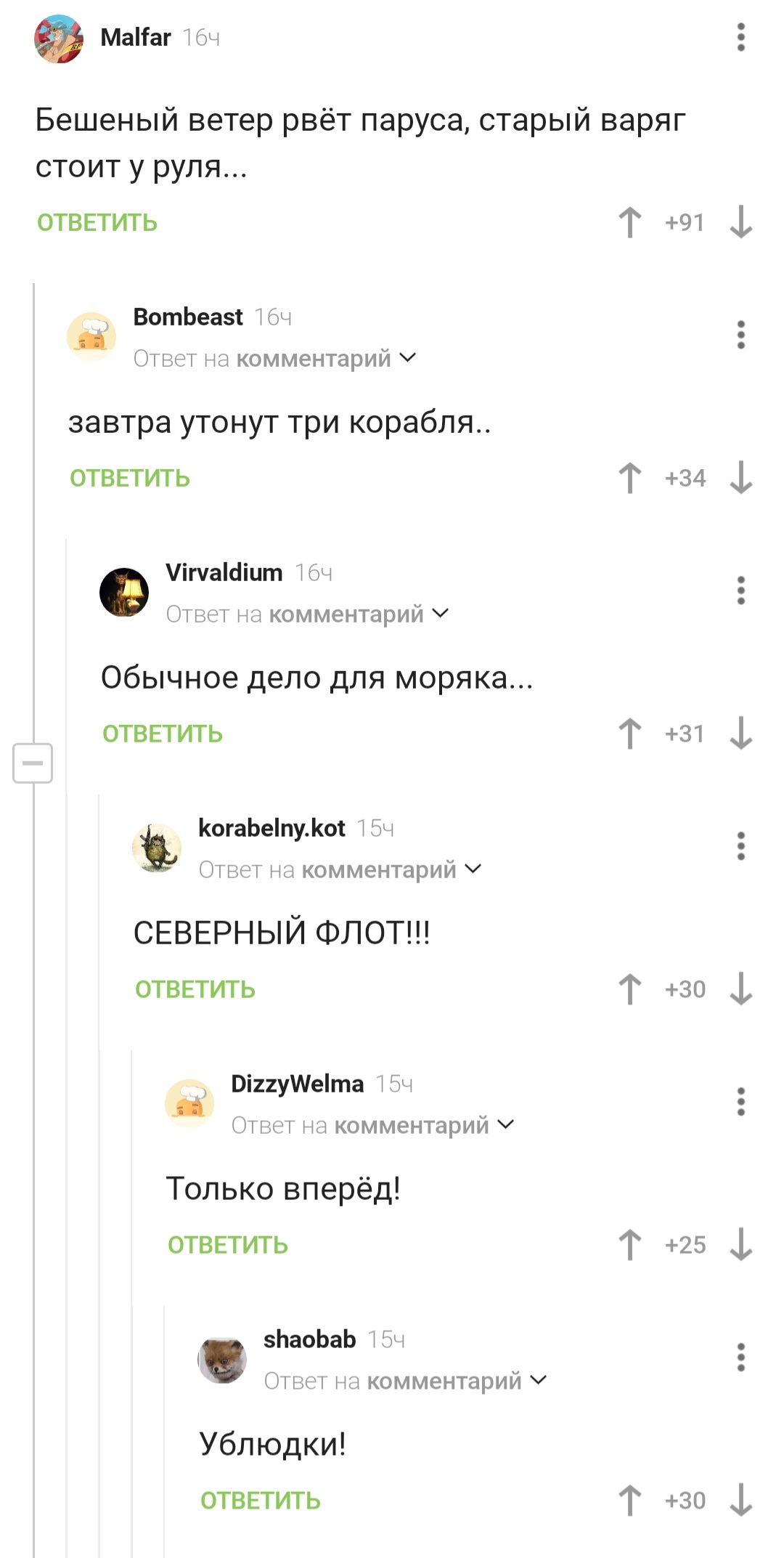The image size is (784, 1558).
Task: Open Virvaldium's profile via username
Action: pyautogui.click(x=224, y=572)
